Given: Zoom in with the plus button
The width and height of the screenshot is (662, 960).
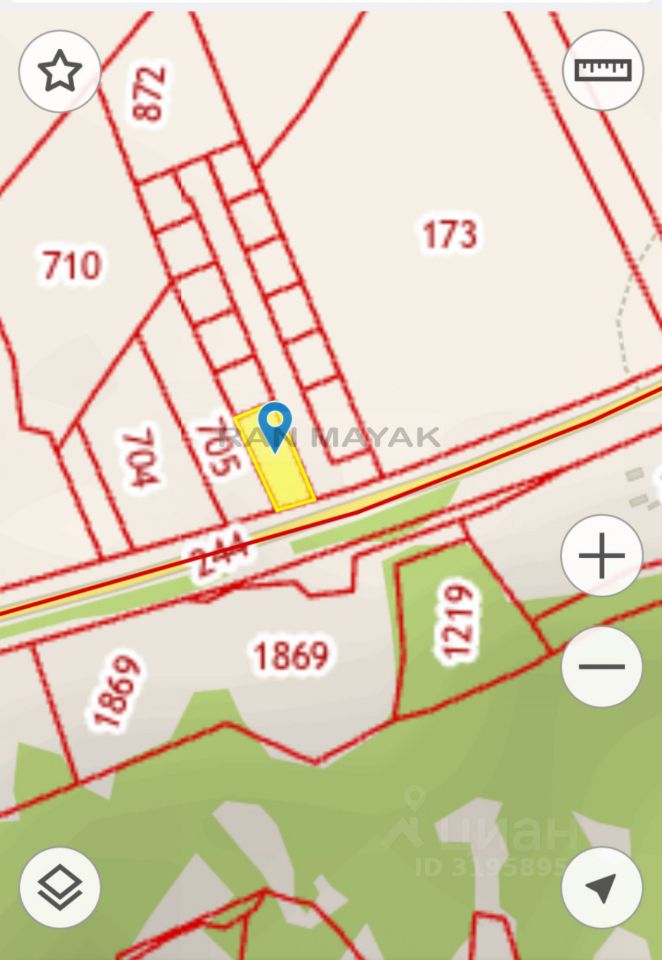Looking at the screenshot, I should click(x=601, y=556).
